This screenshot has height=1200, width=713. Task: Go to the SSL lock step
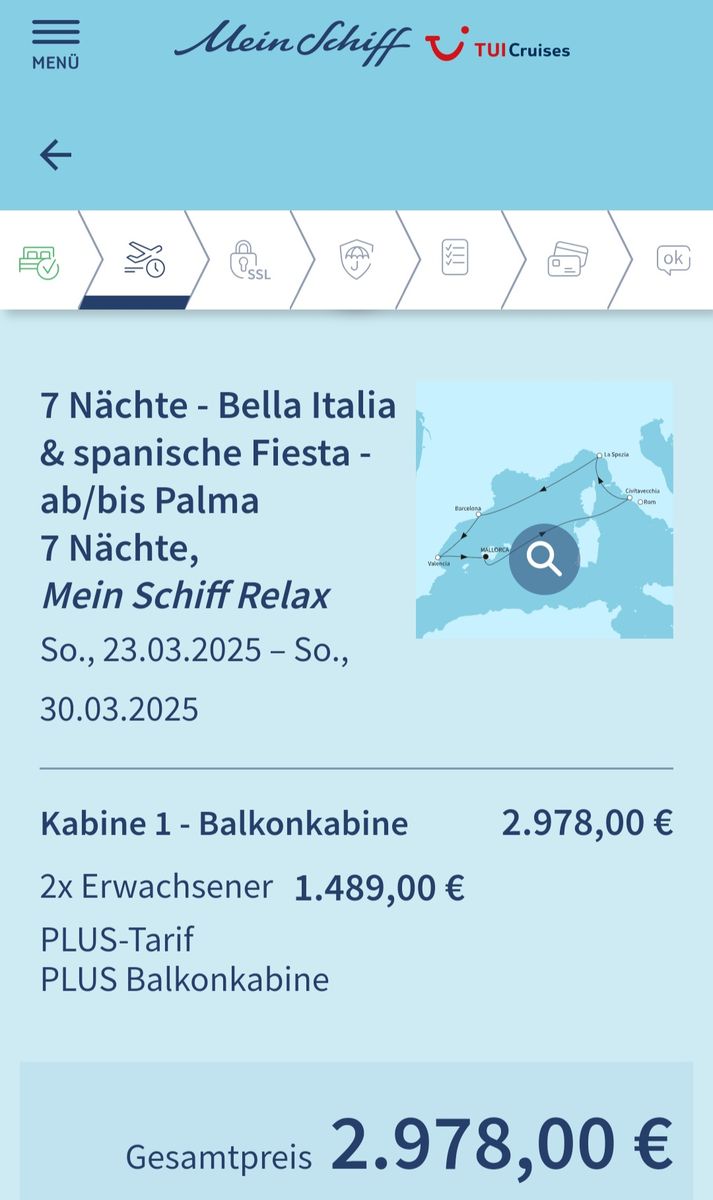[x=250, y=260]
